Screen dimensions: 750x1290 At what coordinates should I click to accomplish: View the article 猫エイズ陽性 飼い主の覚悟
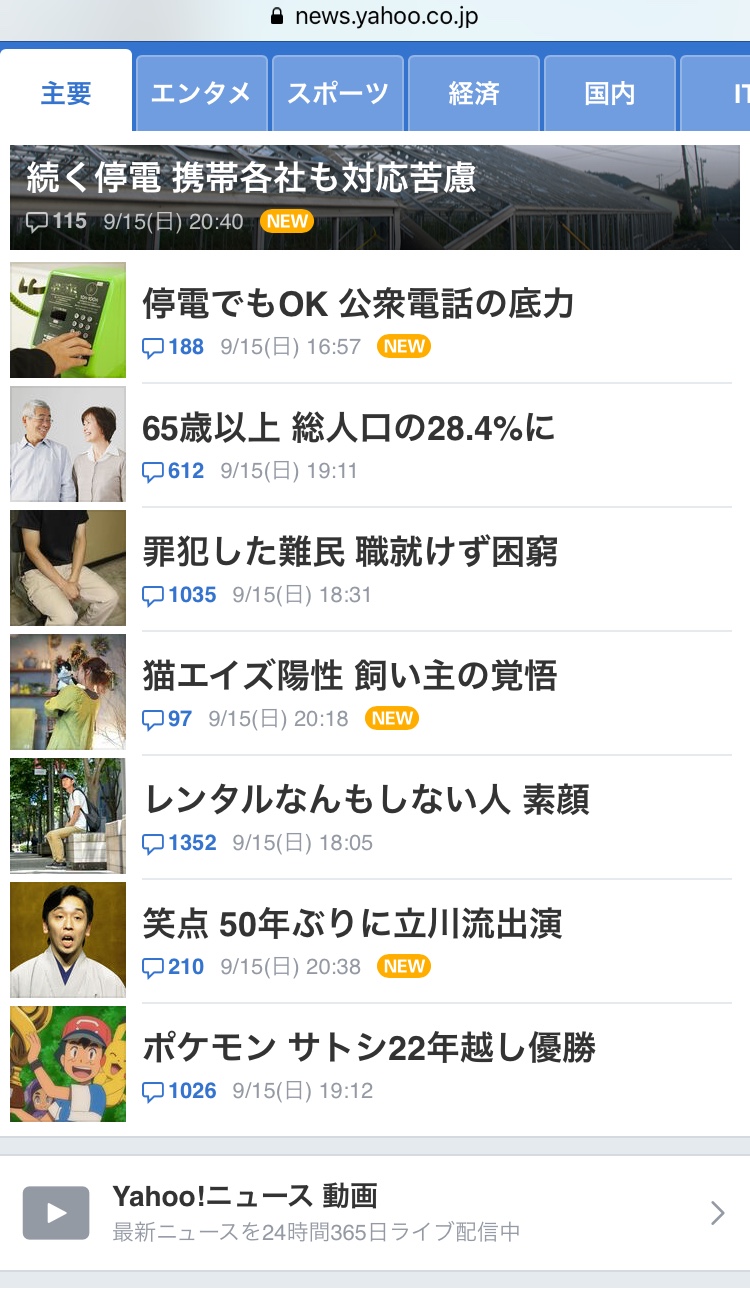point(350,676)
